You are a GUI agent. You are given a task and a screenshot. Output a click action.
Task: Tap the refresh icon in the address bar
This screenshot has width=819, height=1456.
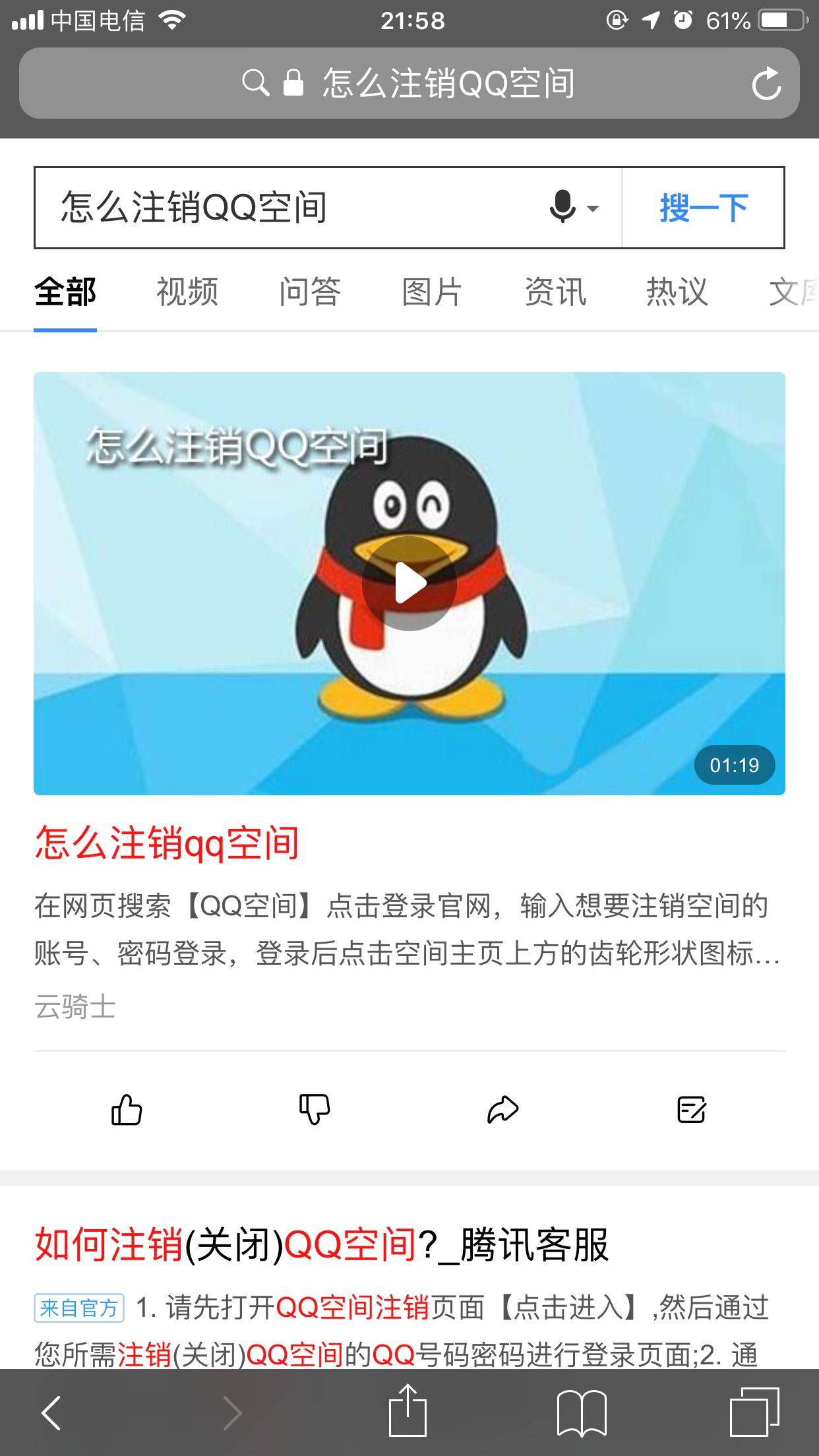click(767, 83)
